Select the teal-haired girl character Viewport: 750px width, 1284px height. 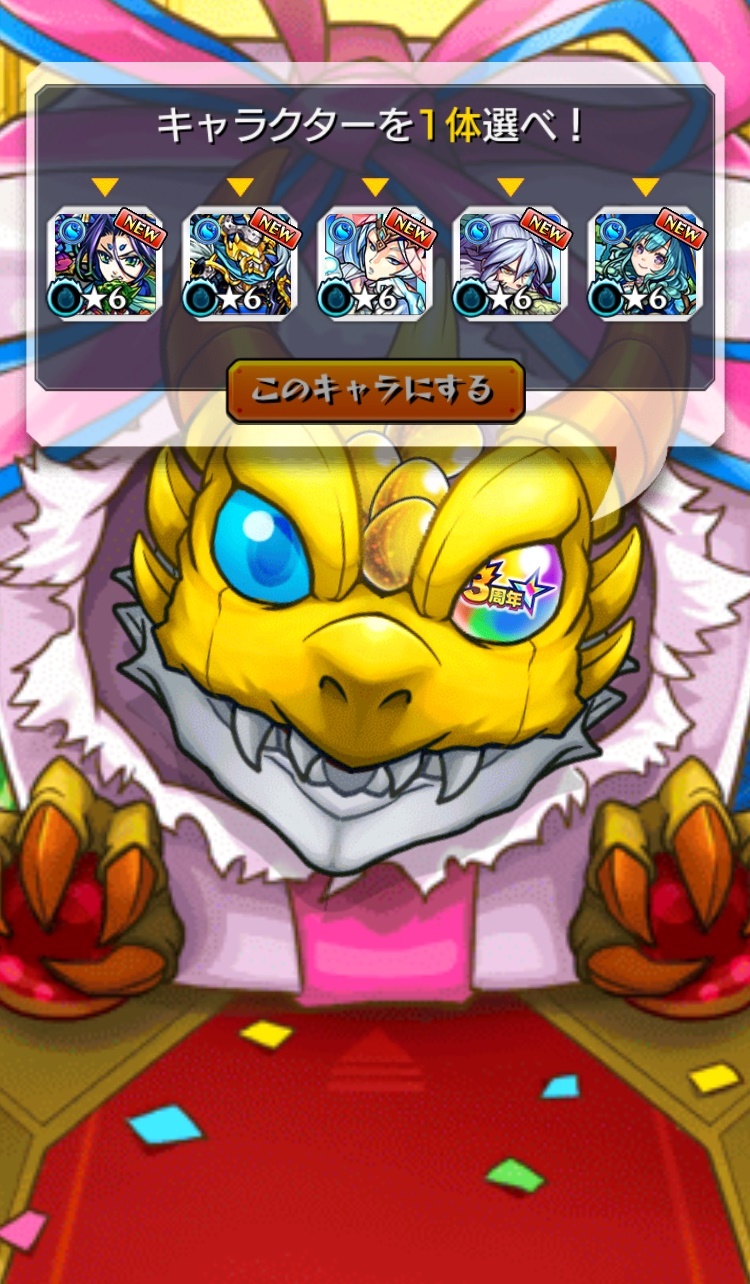[646, 264]
